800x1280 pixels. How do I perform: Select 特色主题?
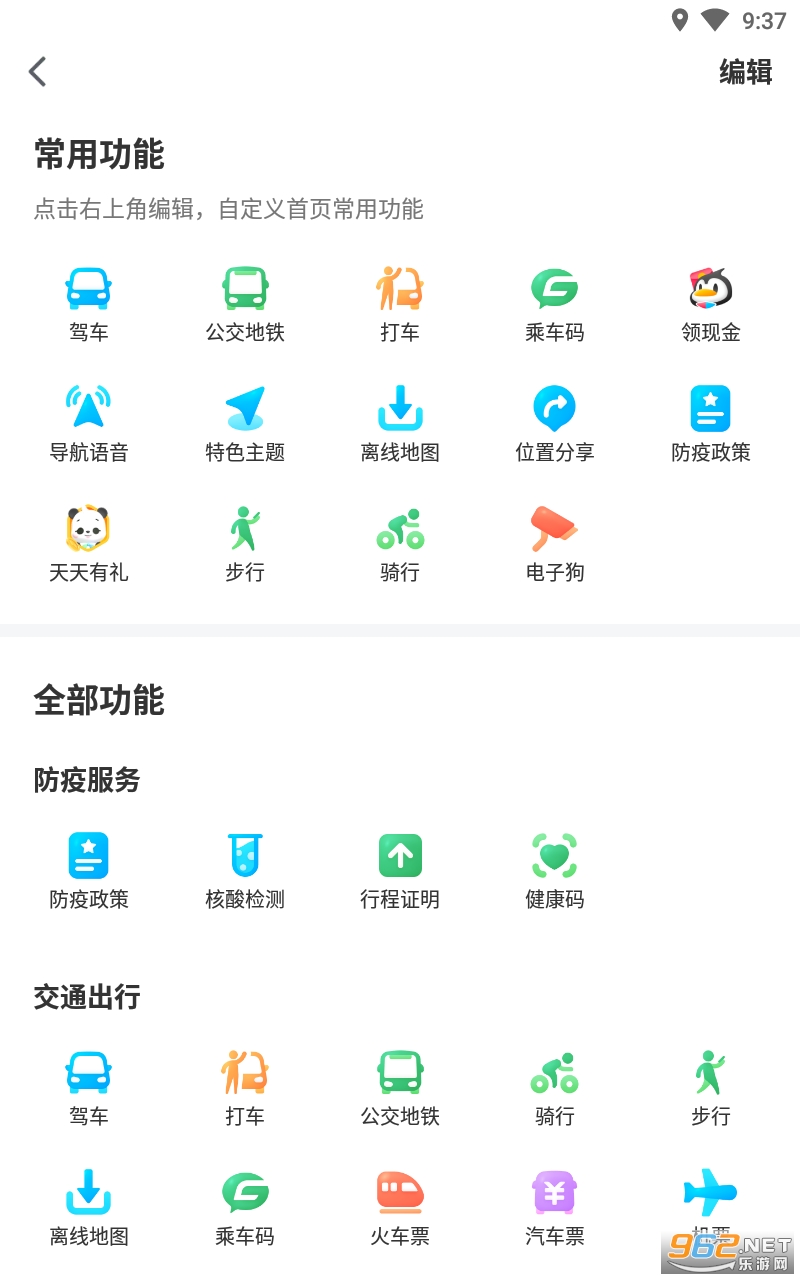(x=245, y=425)
